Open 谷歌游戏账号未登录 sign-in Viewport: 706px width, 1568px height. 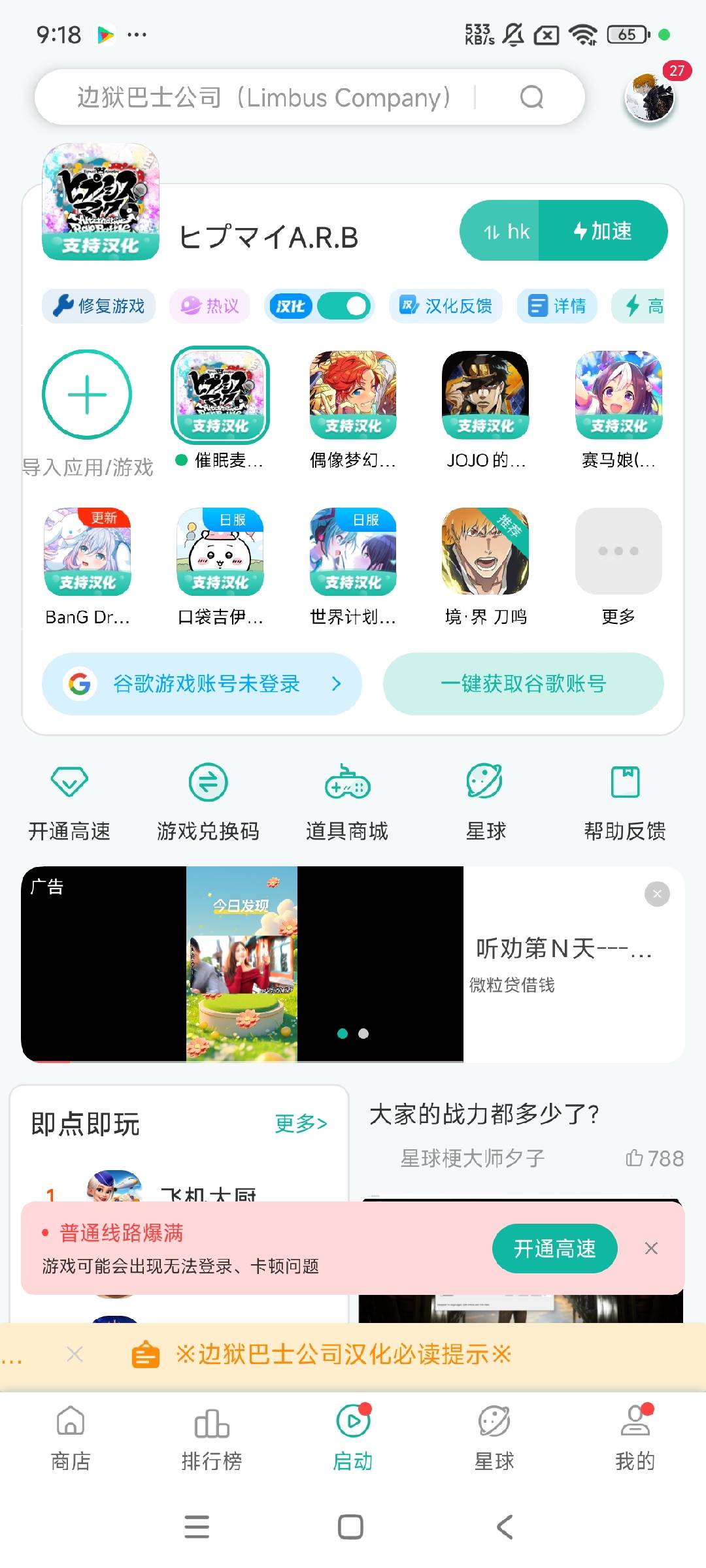click(202, 684)
